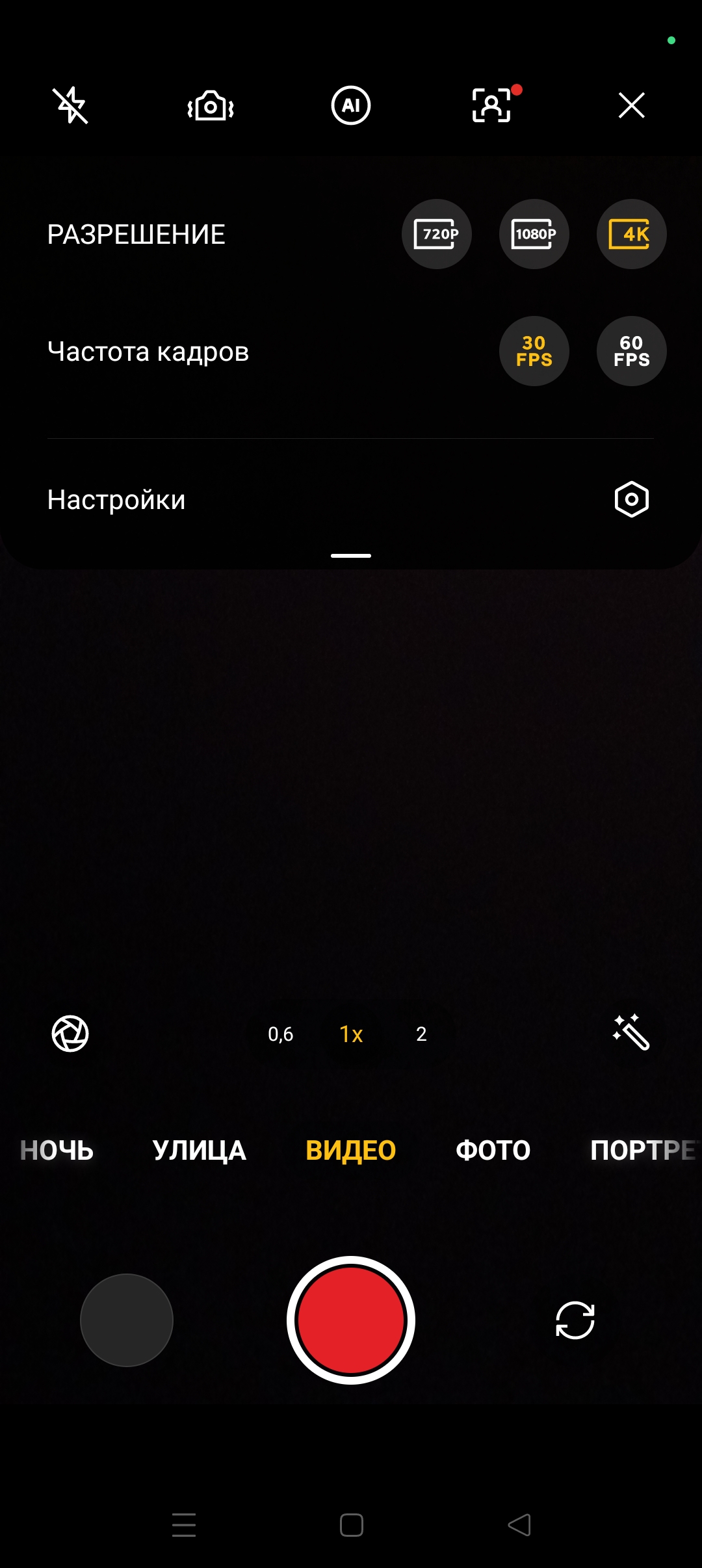Open the color filters icon
This screenshot has width=702, height=1568.
coord(70,1034)
